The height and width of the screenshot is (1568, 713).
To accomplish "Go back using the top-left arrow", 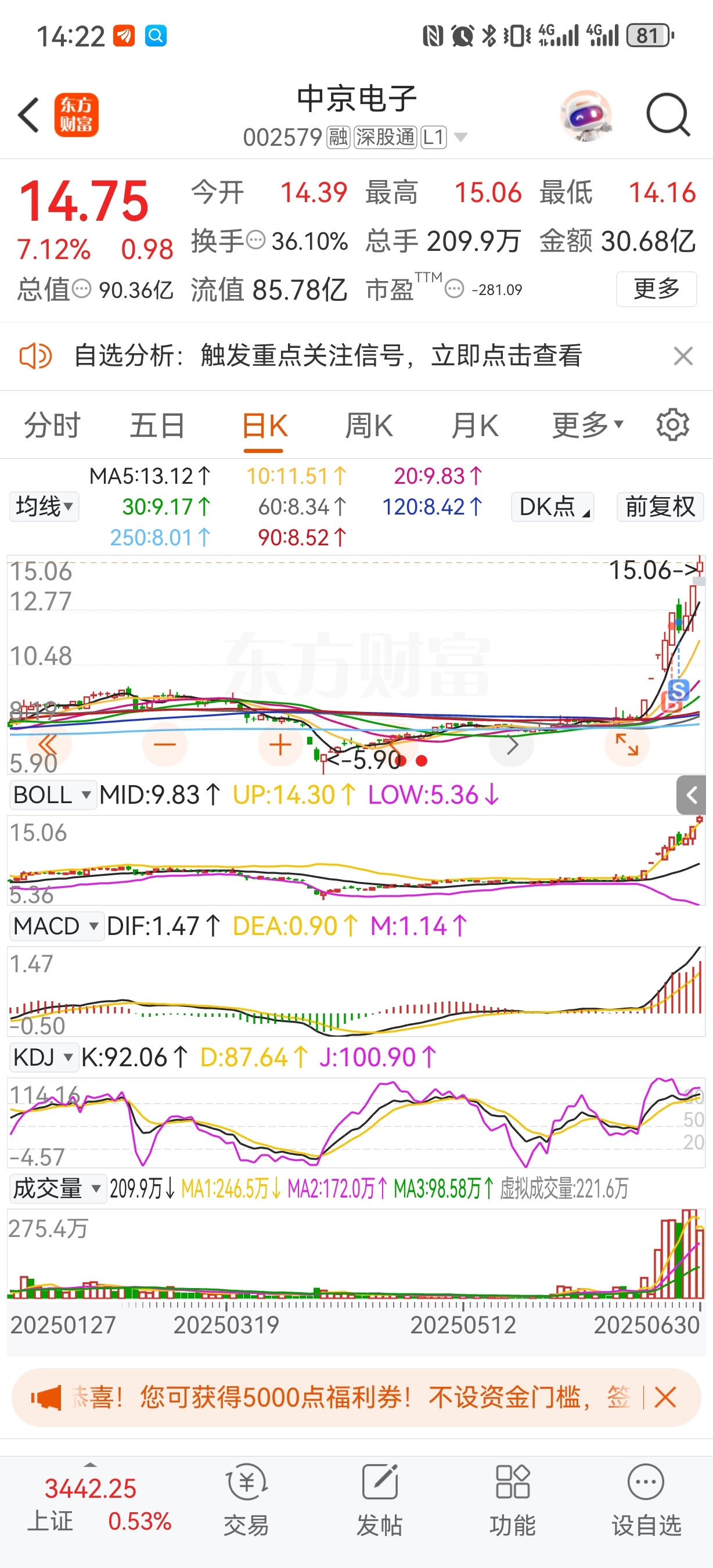I will click(x=28, y=114).
